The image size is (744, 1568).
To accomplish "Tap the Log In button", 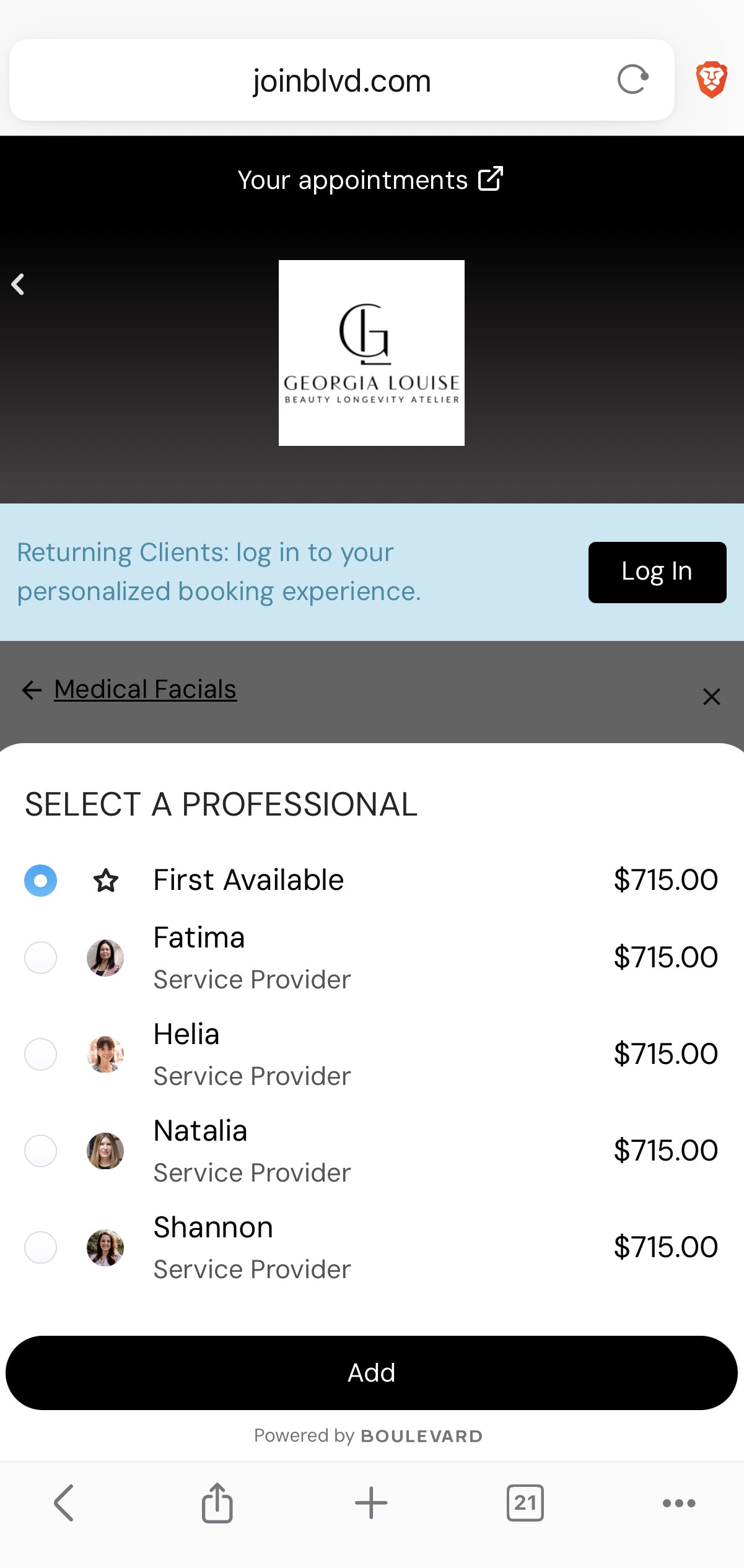I will point(657,572).
